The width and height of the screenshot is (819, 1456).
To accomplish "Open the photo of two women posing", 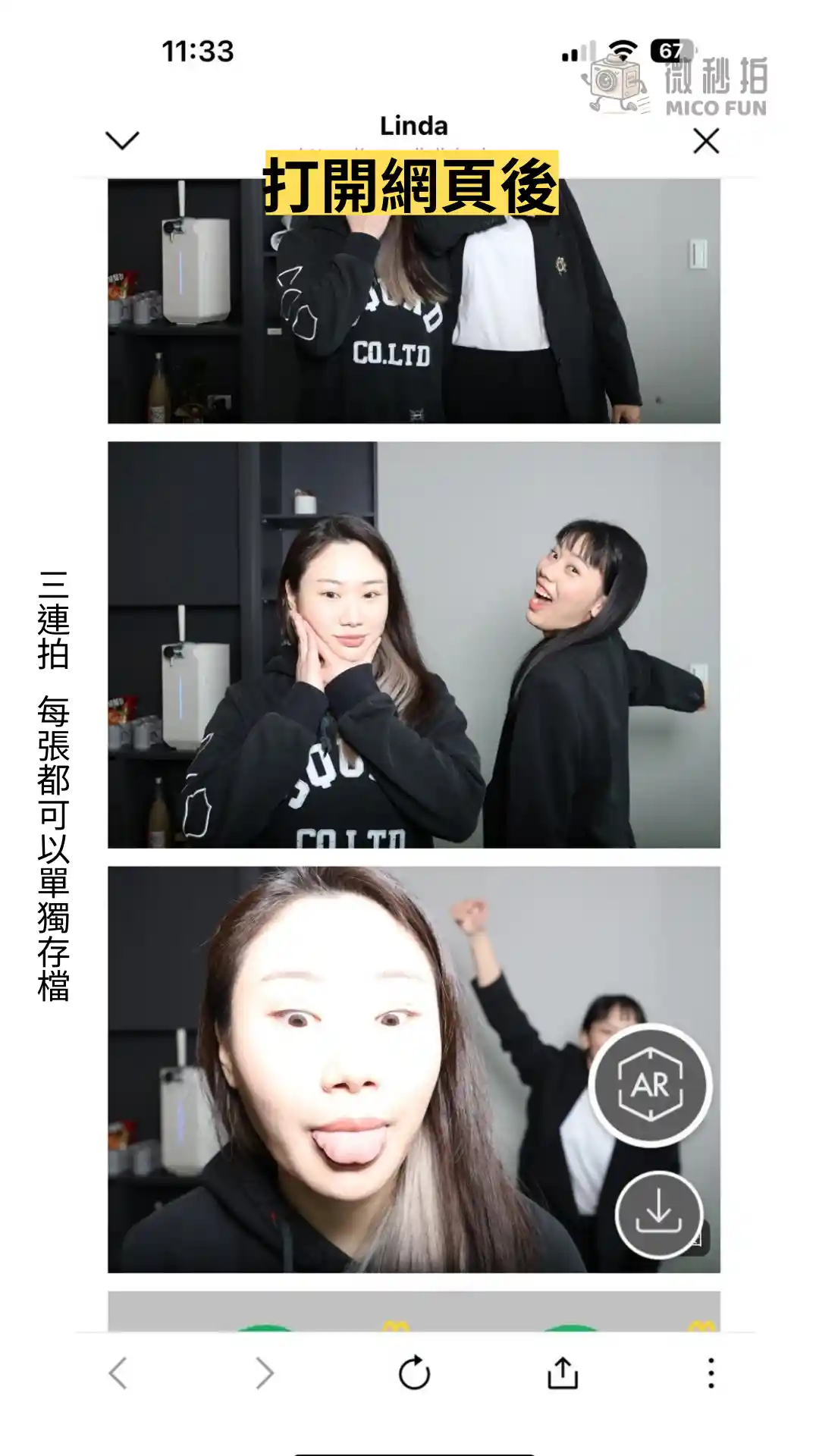I will [x=414, y=645].
